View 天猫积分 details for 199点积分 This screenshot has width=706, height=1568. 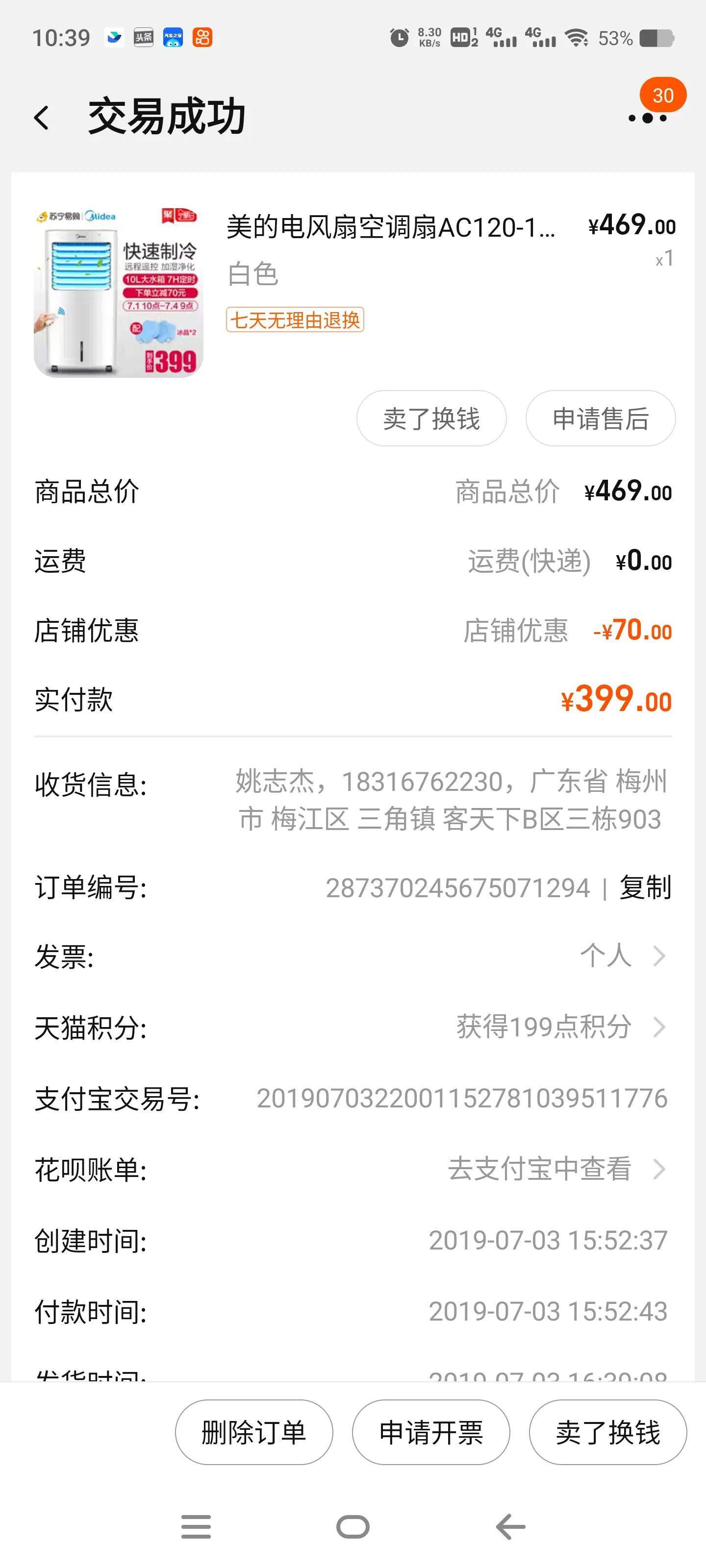[x=560, y=1028]
